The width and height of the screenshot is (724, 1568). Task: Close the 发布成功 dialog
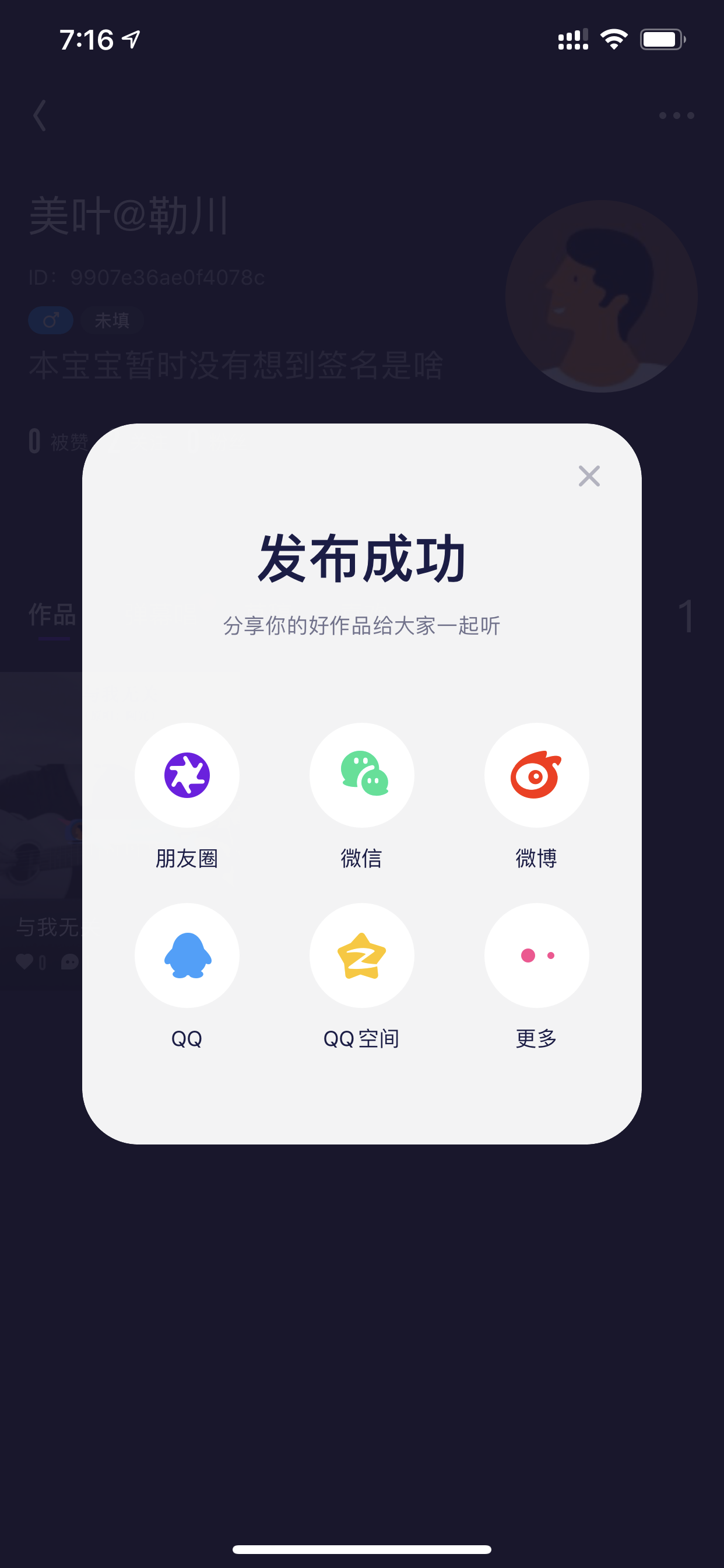pyautogui.click(x=589, y=476)
